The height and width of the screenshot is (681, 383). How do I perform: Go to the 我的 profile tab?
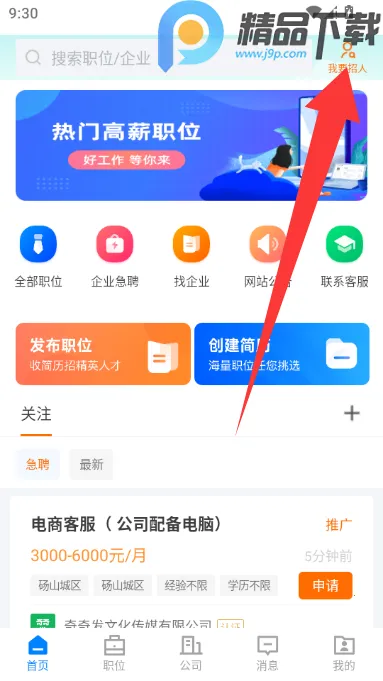click(x=344, y=654)
